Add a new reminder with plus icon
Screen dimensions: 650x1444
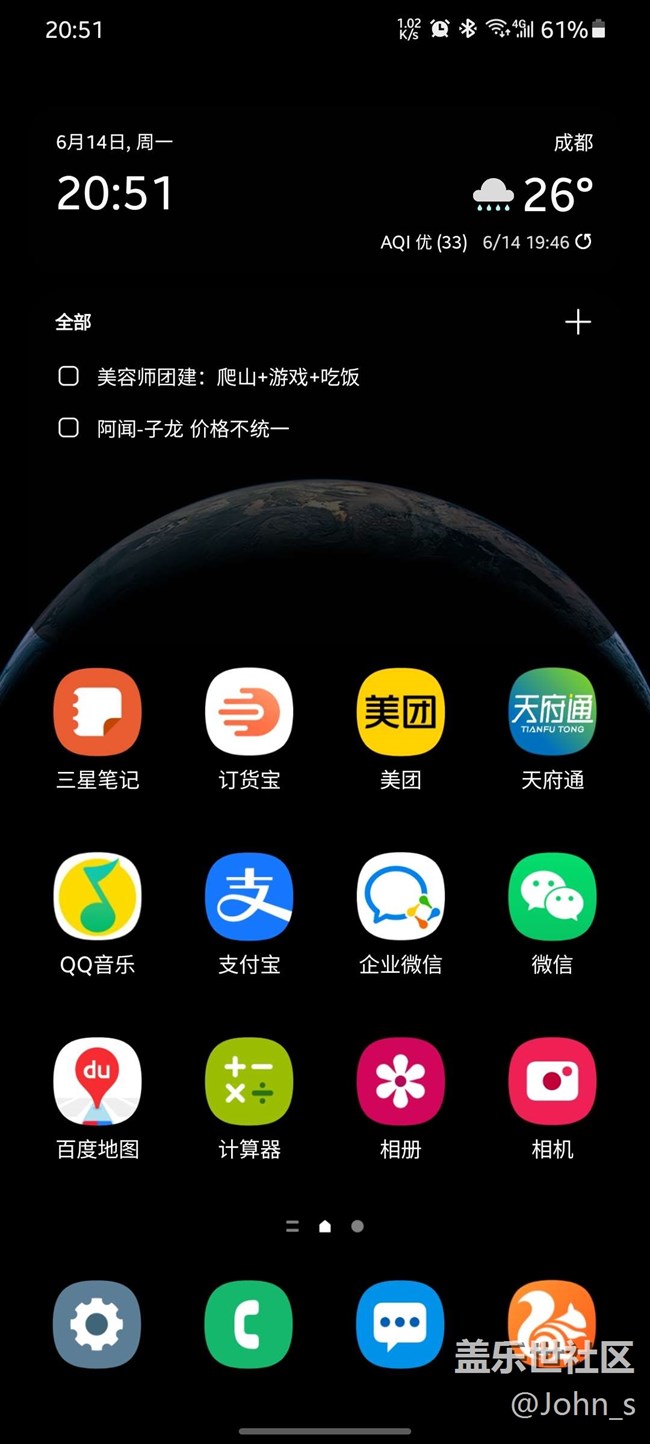[x=578, y=322]
